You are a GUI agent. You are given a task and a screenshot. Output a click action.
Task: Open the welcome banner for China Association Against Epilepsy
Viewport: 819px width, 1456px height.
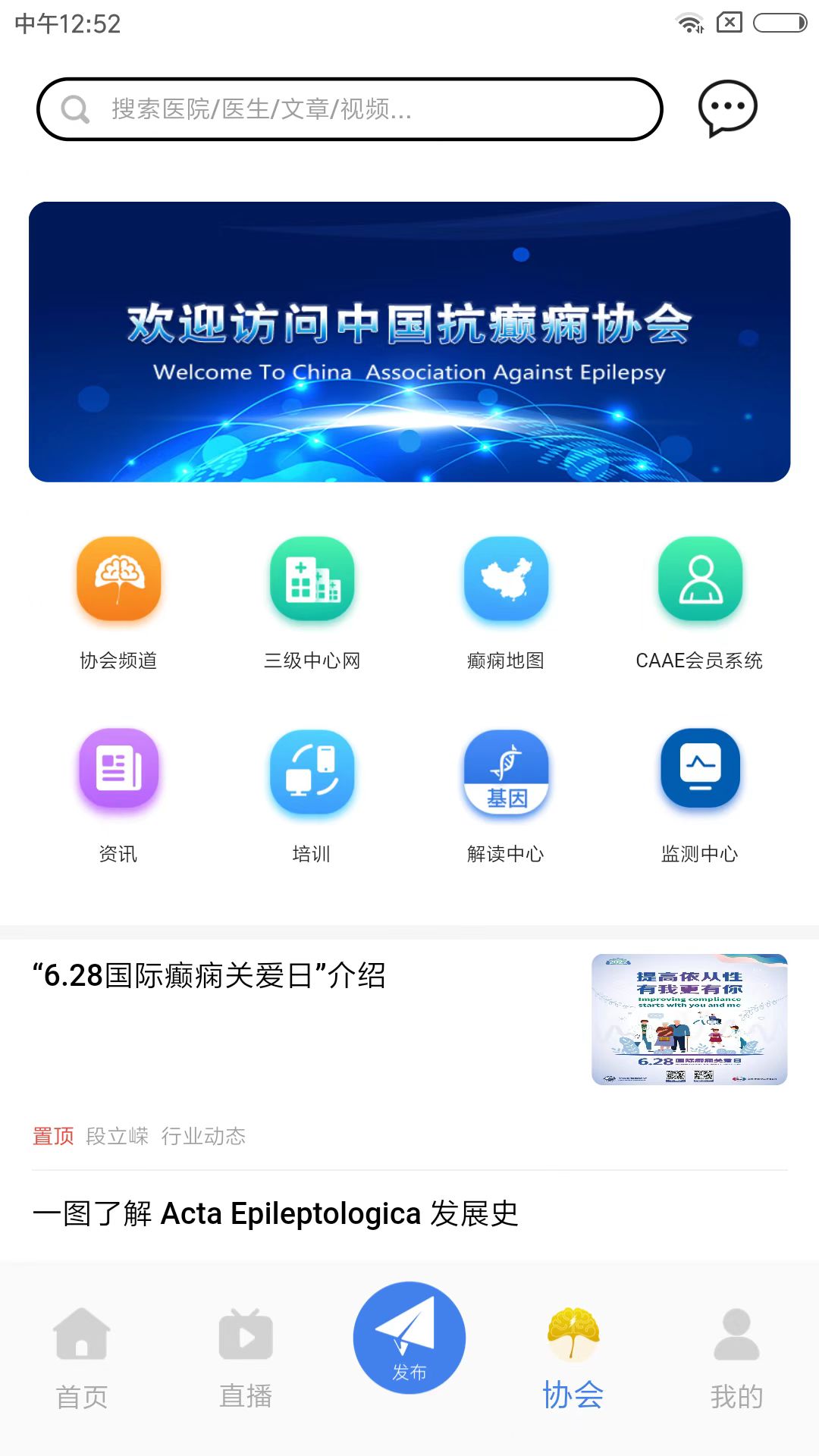click(x=409, y=341)
